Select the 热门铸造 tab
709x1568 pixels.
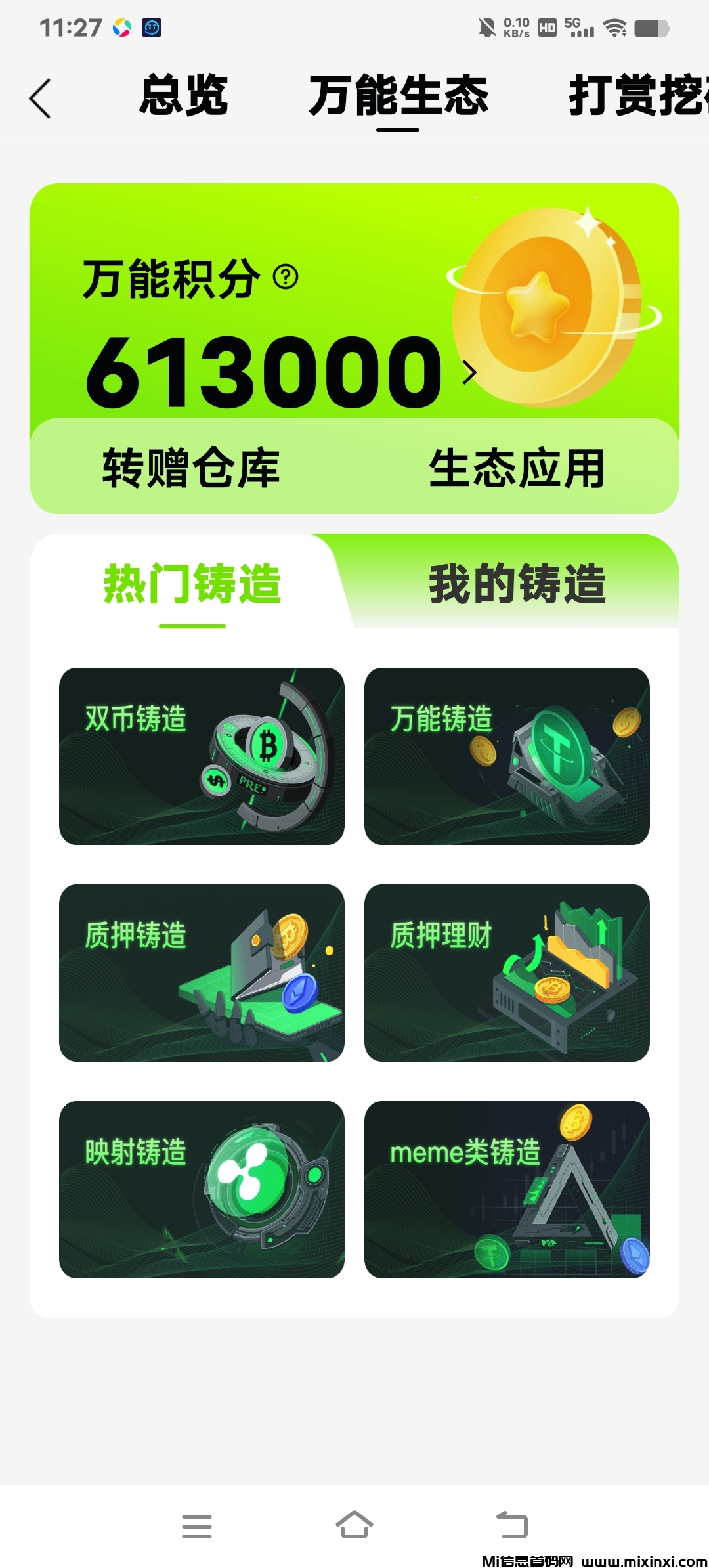point(192,584)
